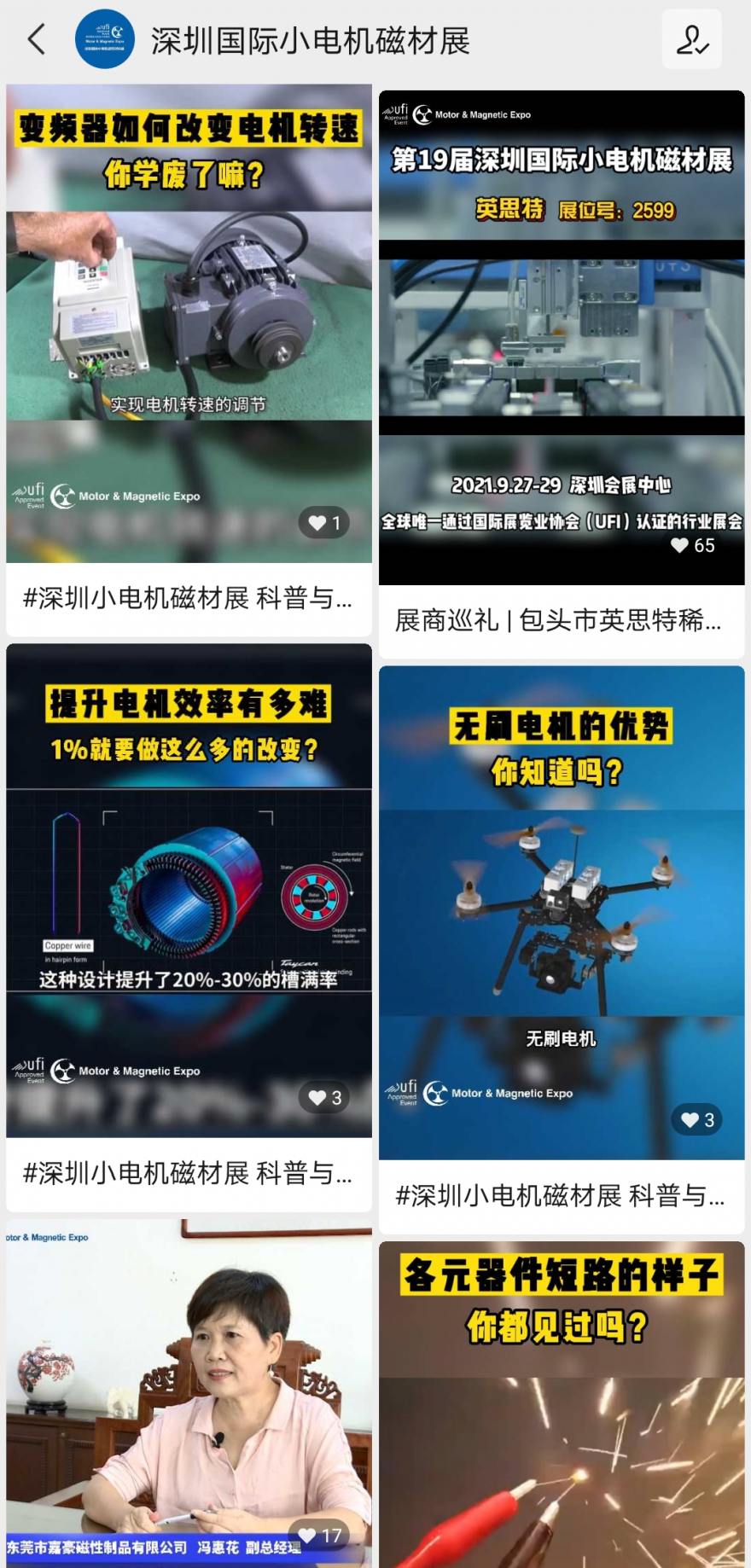
Task: Open the 变频器如何改变电机转速 video
Action: point(189,322)
